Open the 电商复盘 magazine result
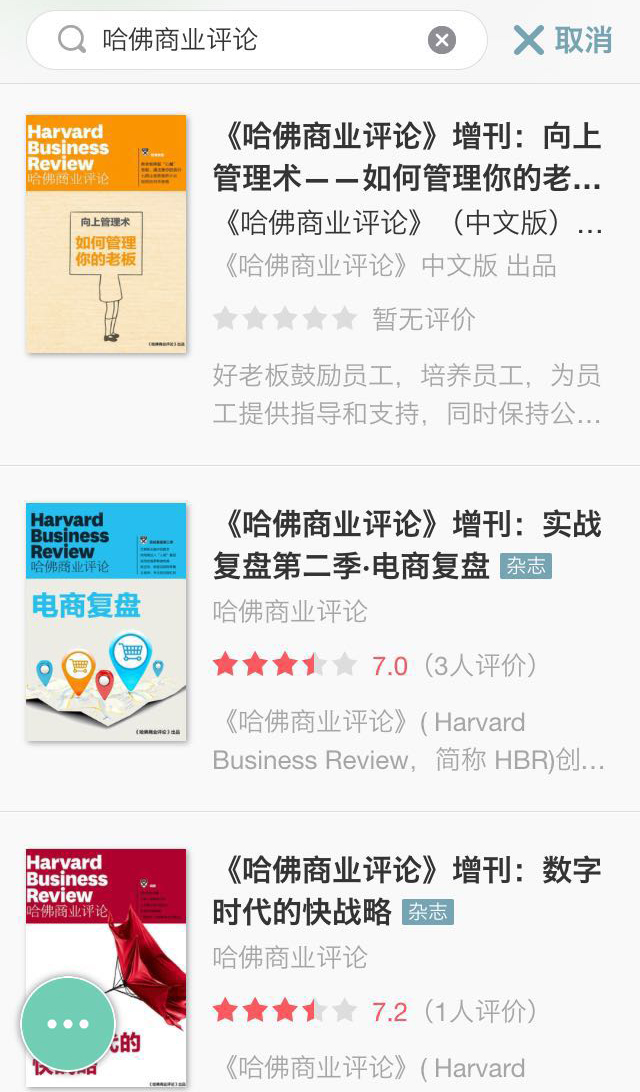 point(407,548)
